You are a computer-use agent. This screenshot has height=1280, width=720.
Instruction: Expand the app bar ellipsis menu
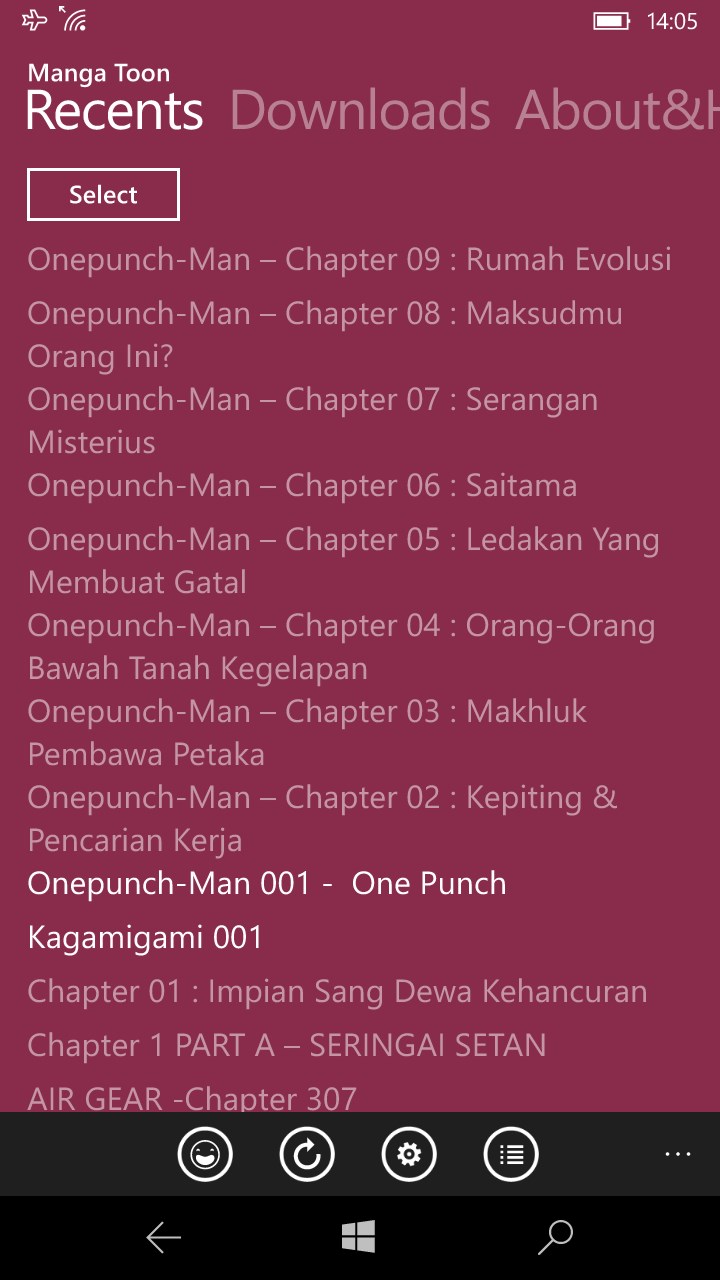(677, 1155)
